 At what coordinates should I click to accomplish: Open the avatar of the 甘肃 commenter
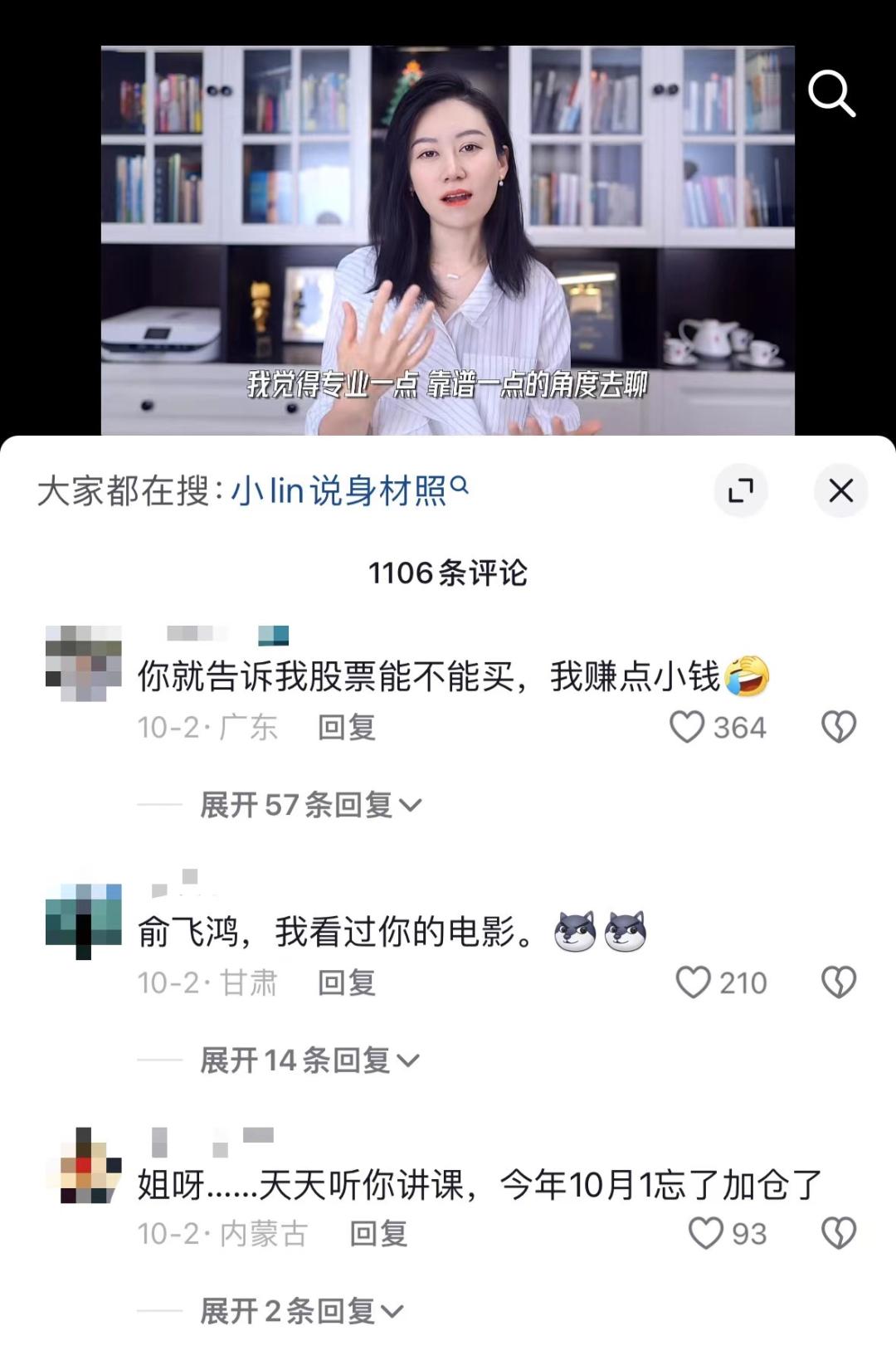click(83, 921)
